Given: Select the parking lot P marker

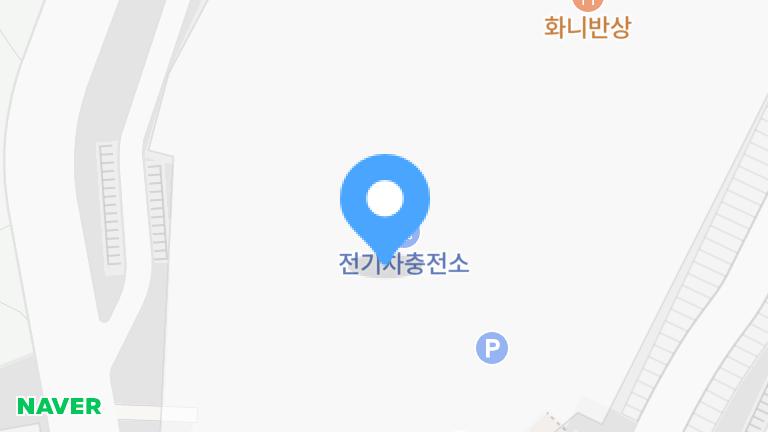Looking at the screenshot, I should 491,348.
